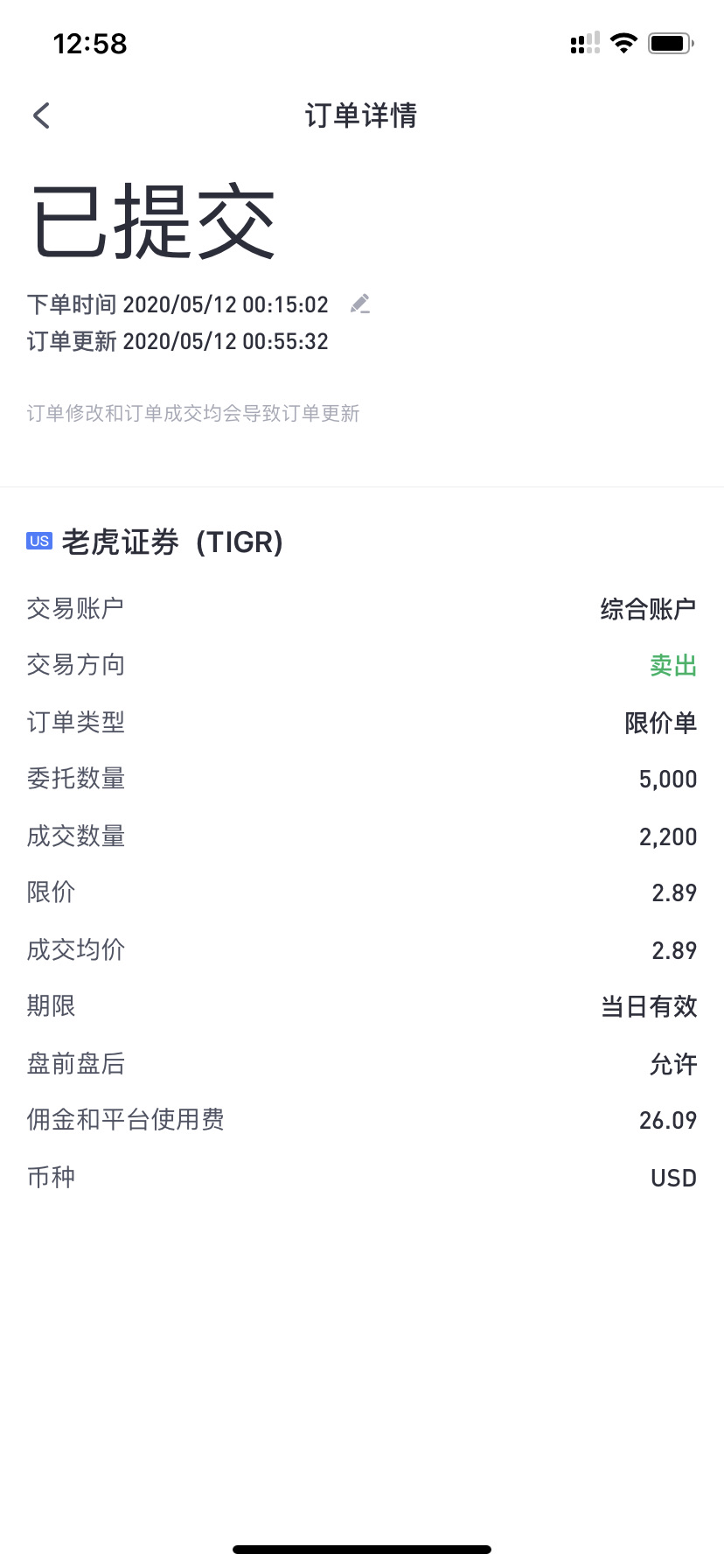Image resolution: width=724 pixels, height=1568 pixels.
Task: Go back from order details
Action: [41, 115]
